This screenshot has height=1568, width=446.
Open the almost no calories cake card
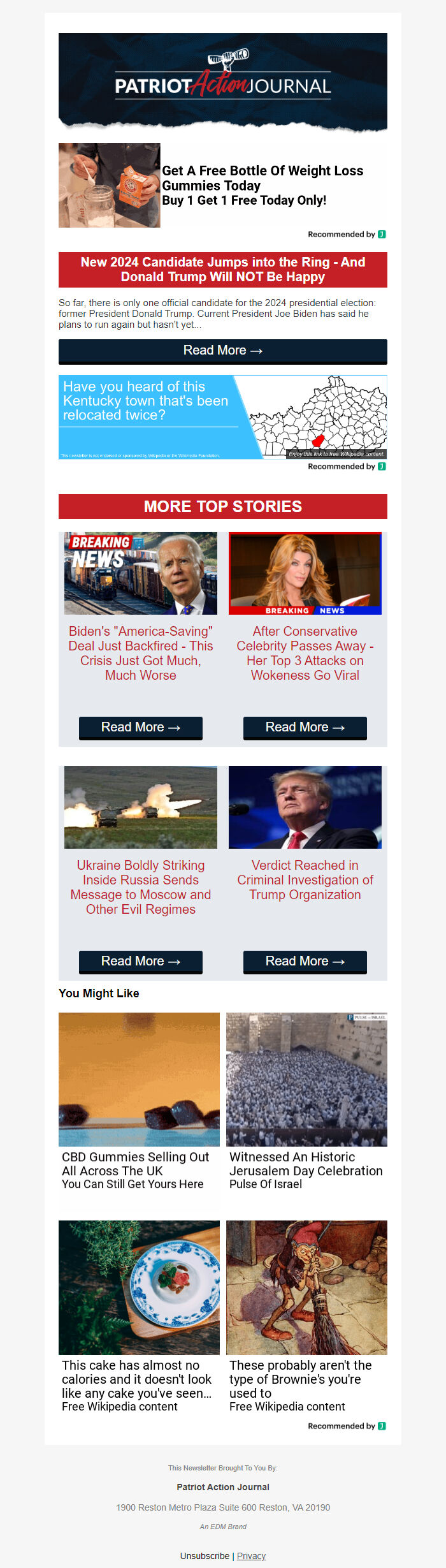pyautogui.click(x=139, y=1314)
